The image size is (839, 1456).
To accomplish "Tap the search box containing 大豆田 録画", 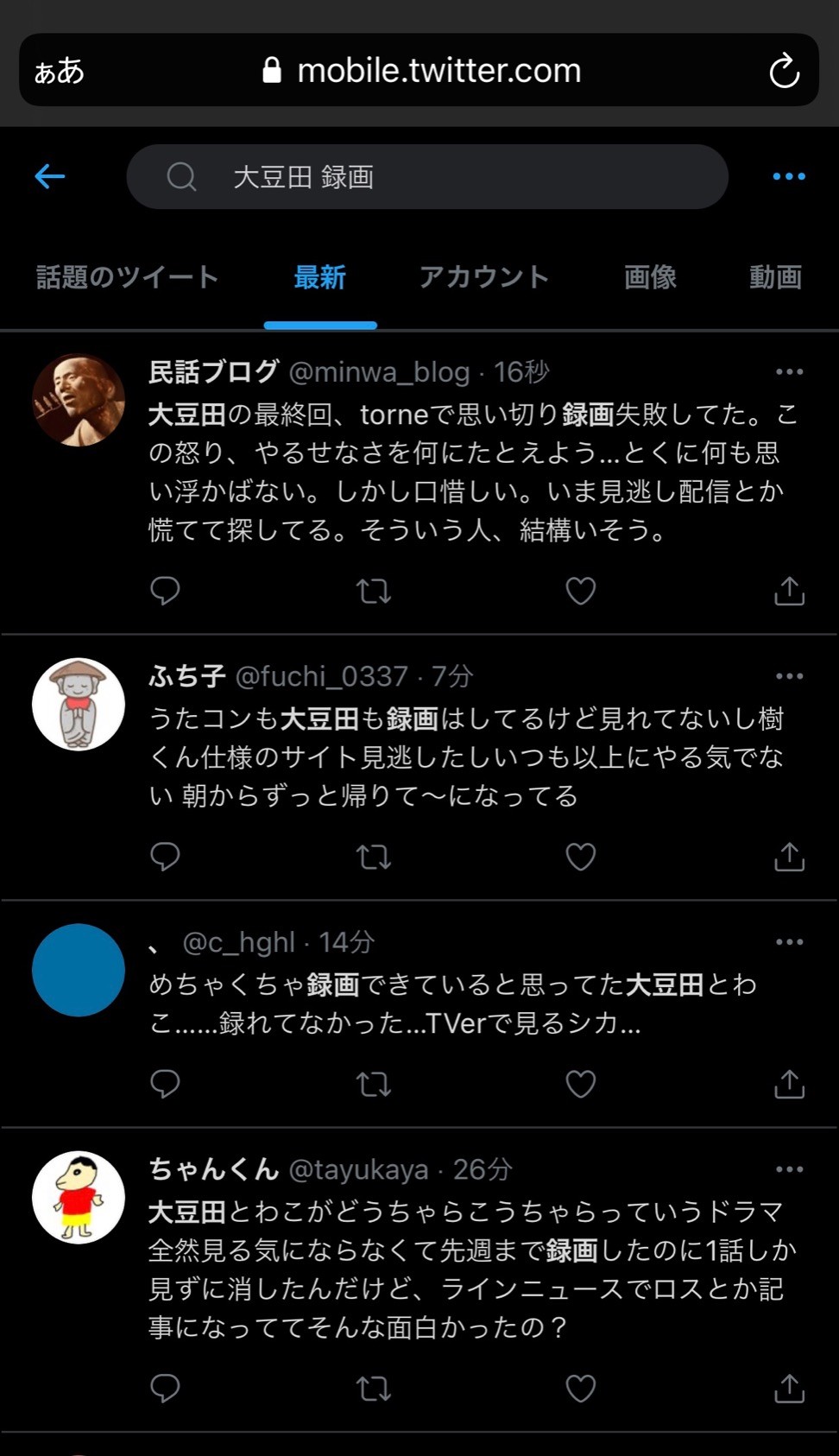I will [x=427, y=177].
